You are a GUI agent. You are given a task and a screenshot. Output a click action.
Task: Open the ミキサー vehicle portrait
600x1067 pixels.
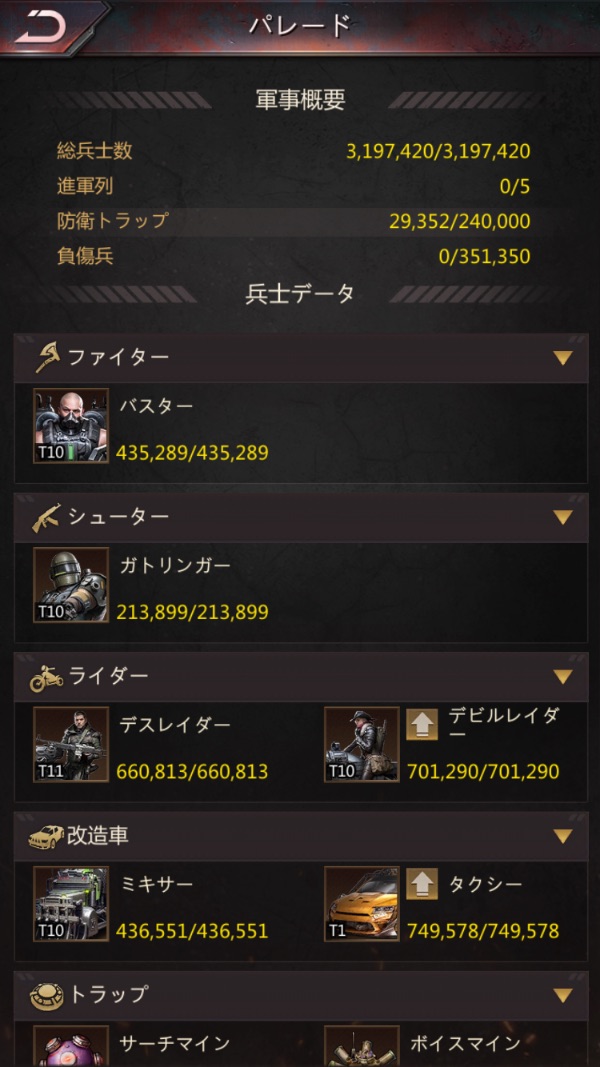[x=71, y=904]
